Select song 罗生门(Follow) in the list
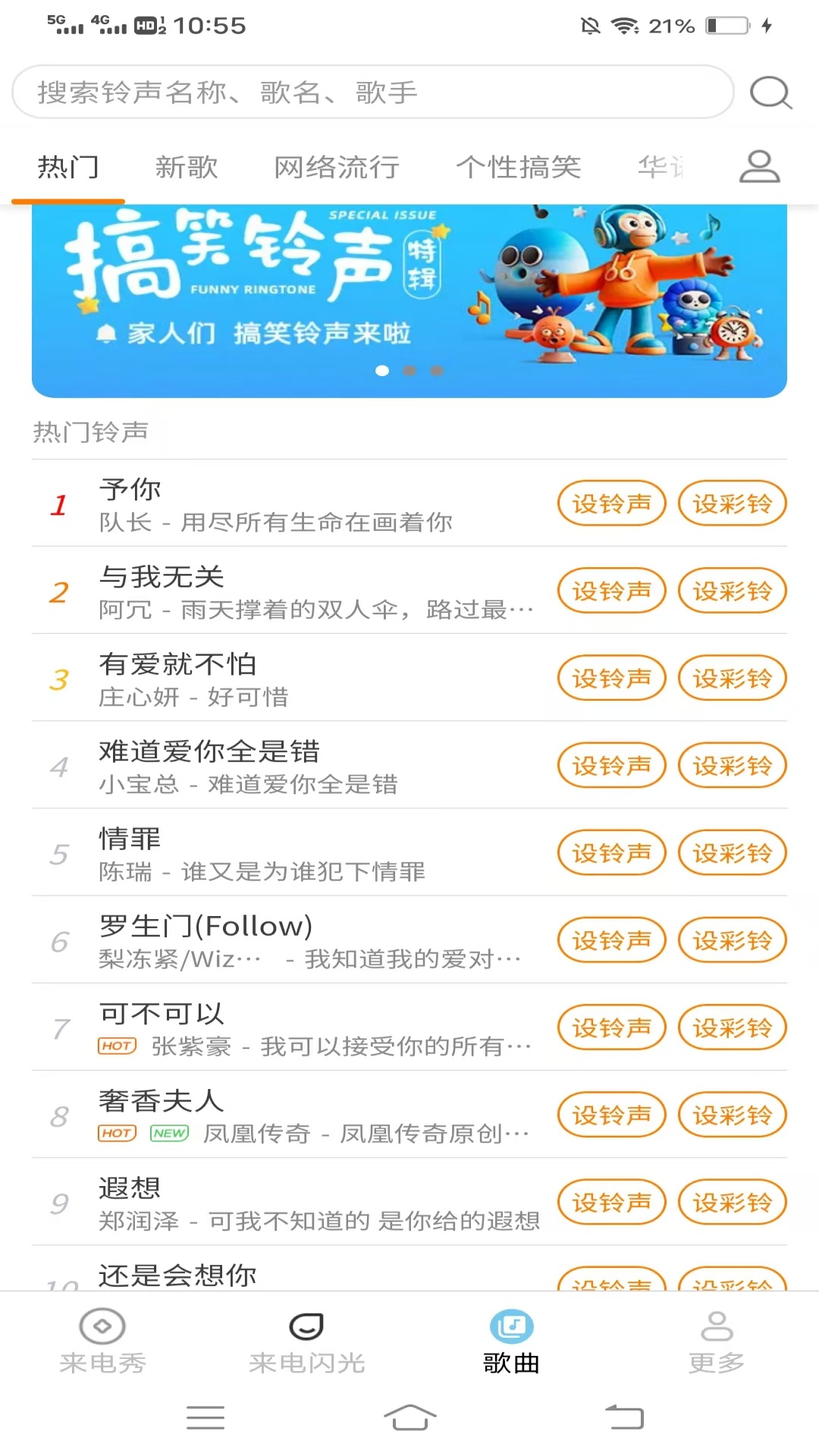The image size is (819, 1456). pos(205,925)
